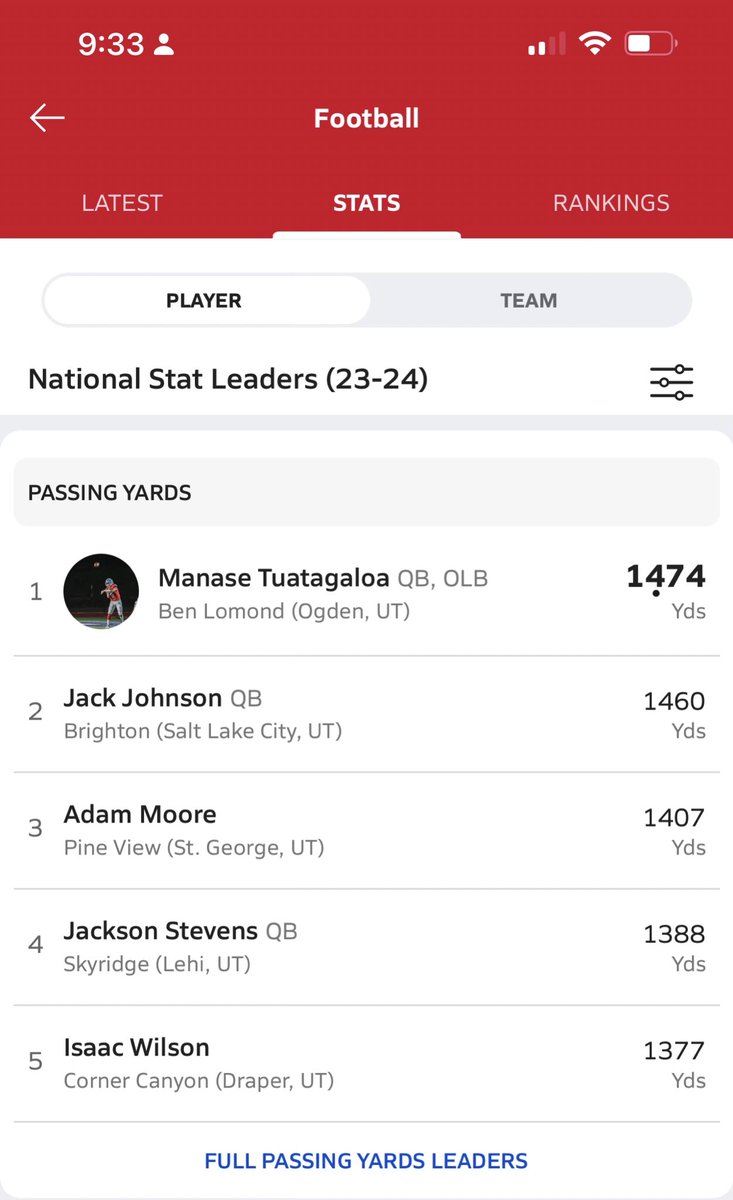Select Isaac Wilson of Corner Canyon
733x1200 pixels.
366,1064
